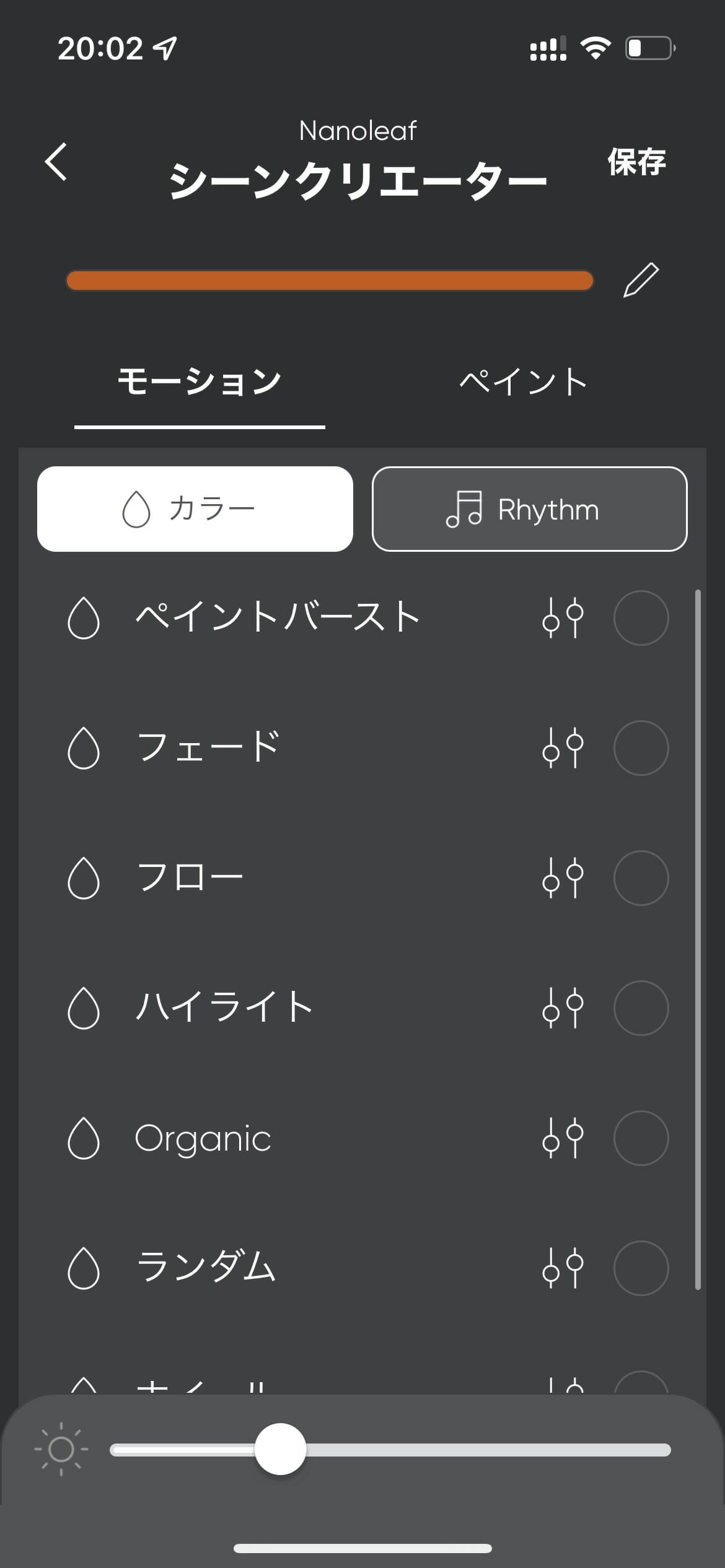Pick the Organic motion radio button
The width and height of the screenshot is (725, 1568).
coord(641,1138)
